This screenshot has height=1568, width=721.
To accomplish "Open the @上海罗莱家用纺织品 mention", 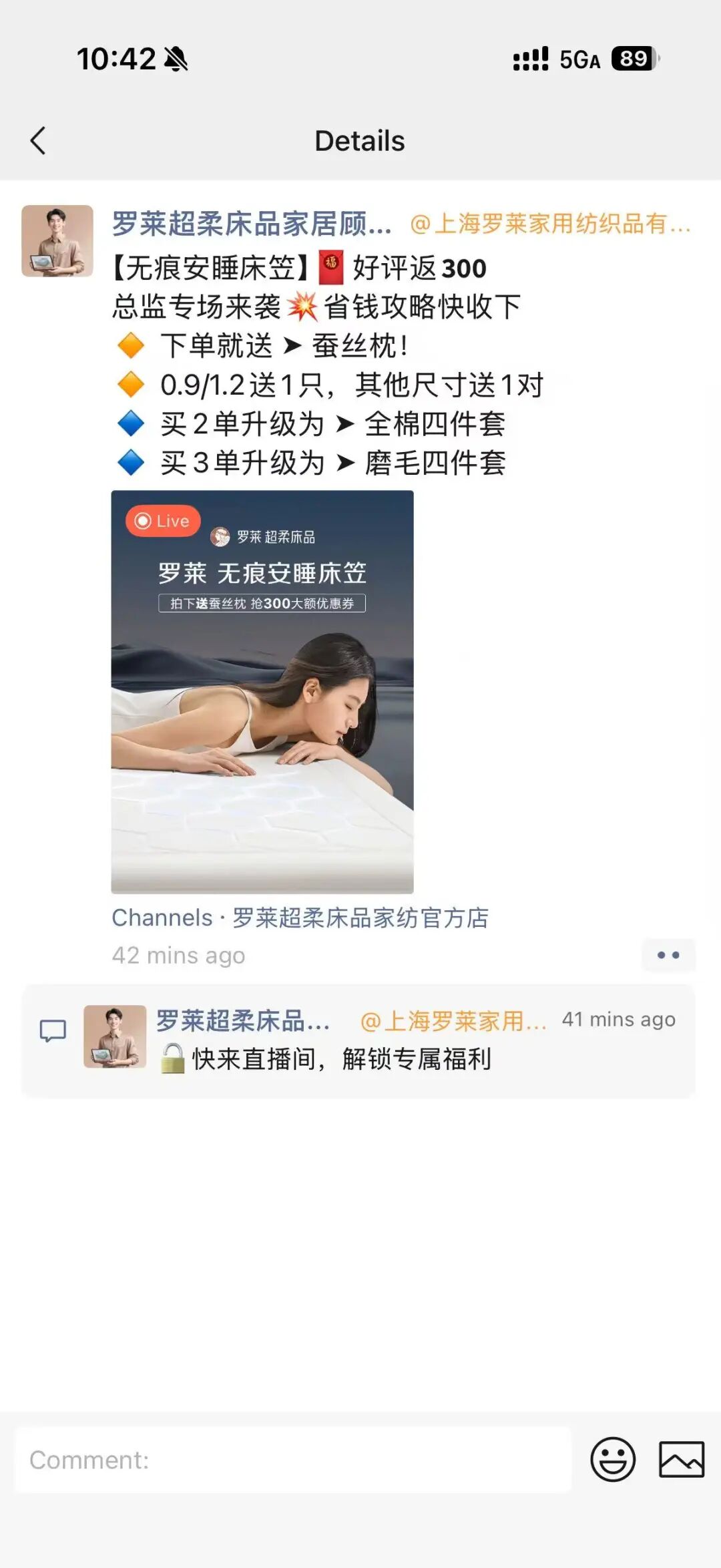I will coord(554,226).
